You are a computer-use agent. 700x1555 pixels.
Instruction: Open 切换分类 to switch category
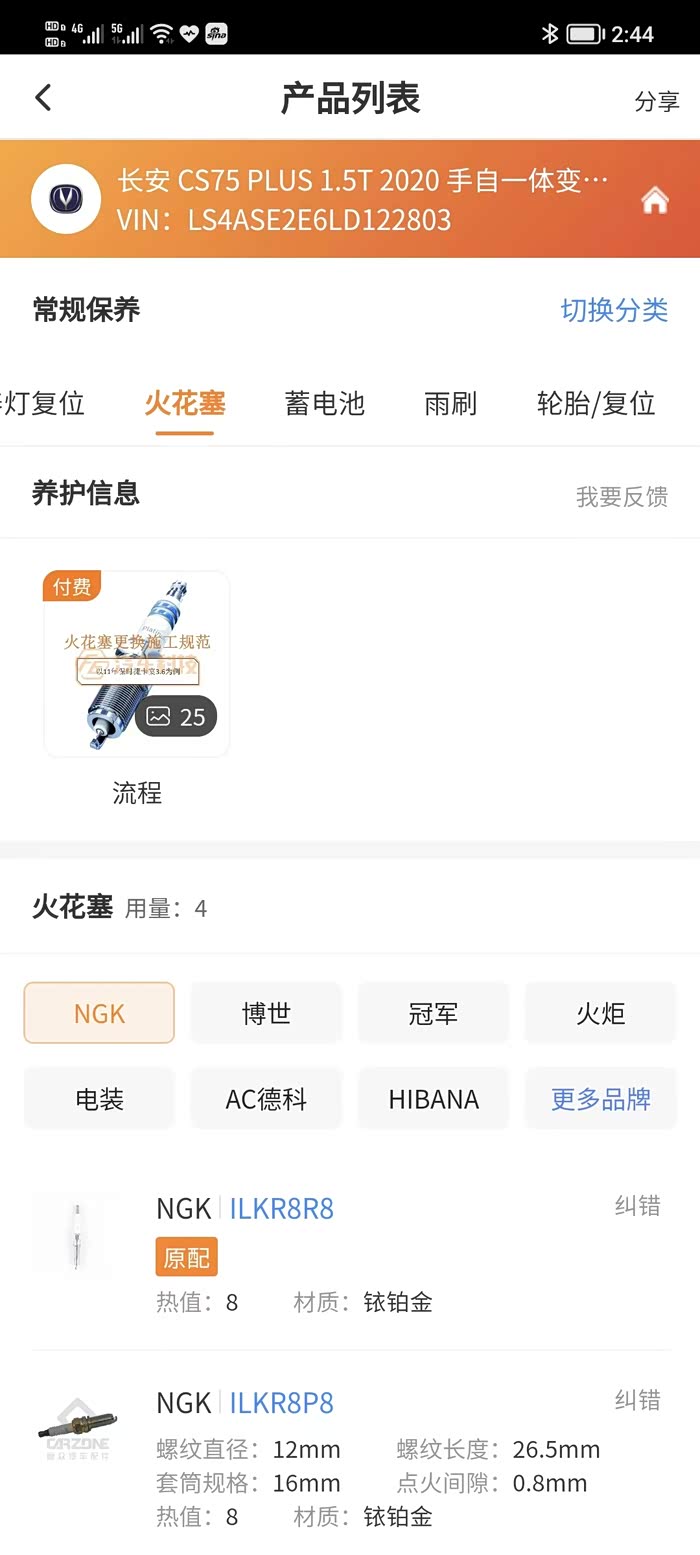[613, 310]
